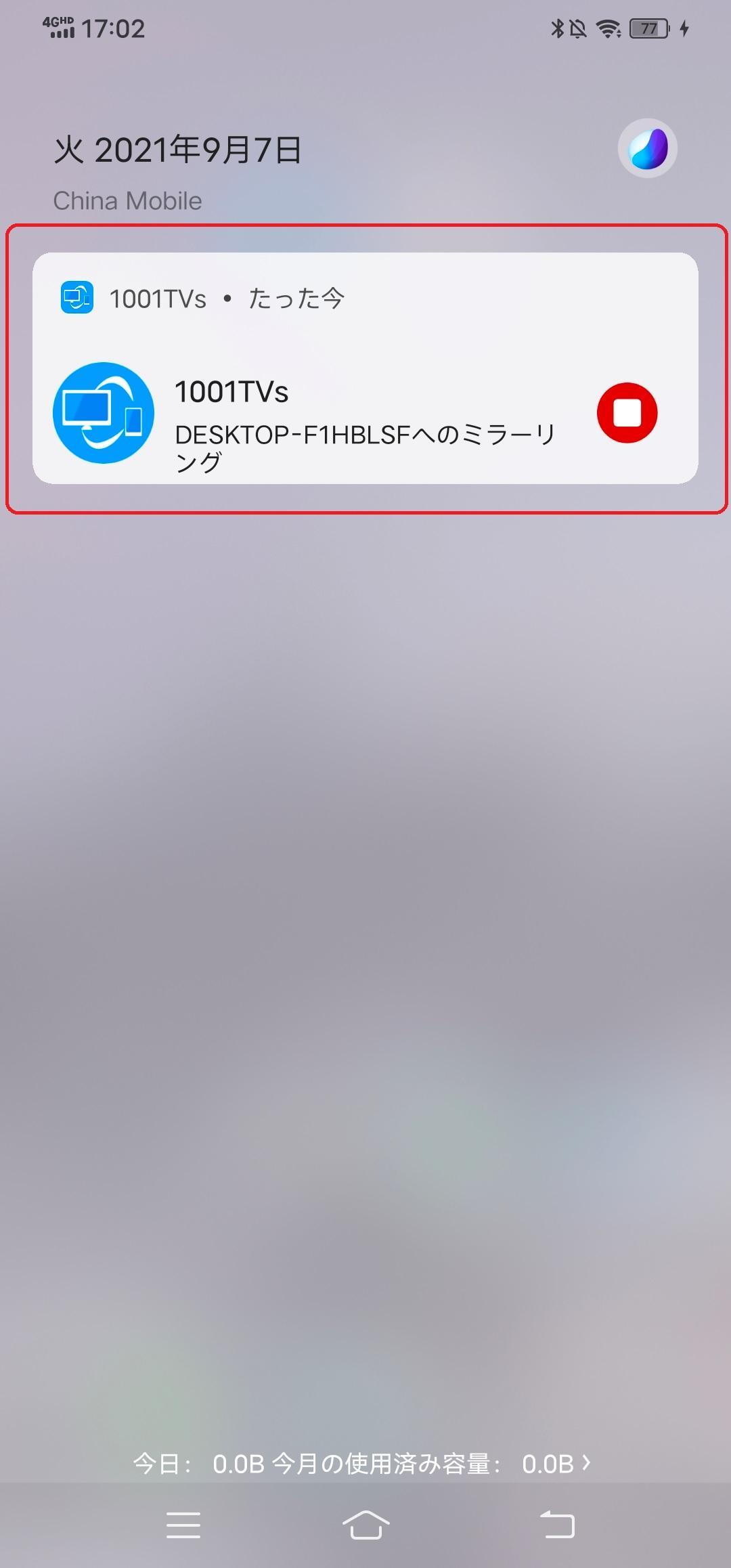Open the 1001TVs mirroring notification

(365, 368)
